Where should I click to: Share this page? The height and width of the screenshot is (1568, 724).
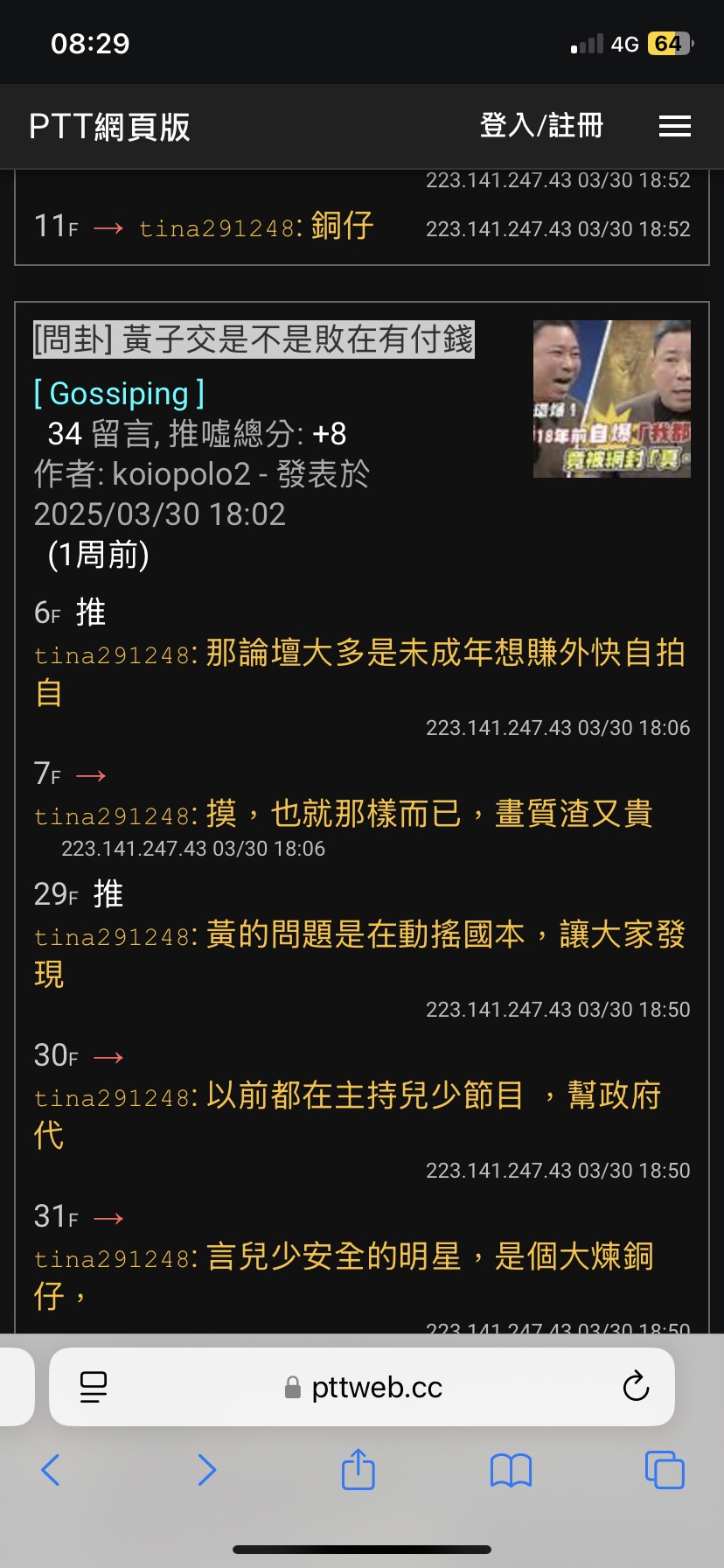358,1469
